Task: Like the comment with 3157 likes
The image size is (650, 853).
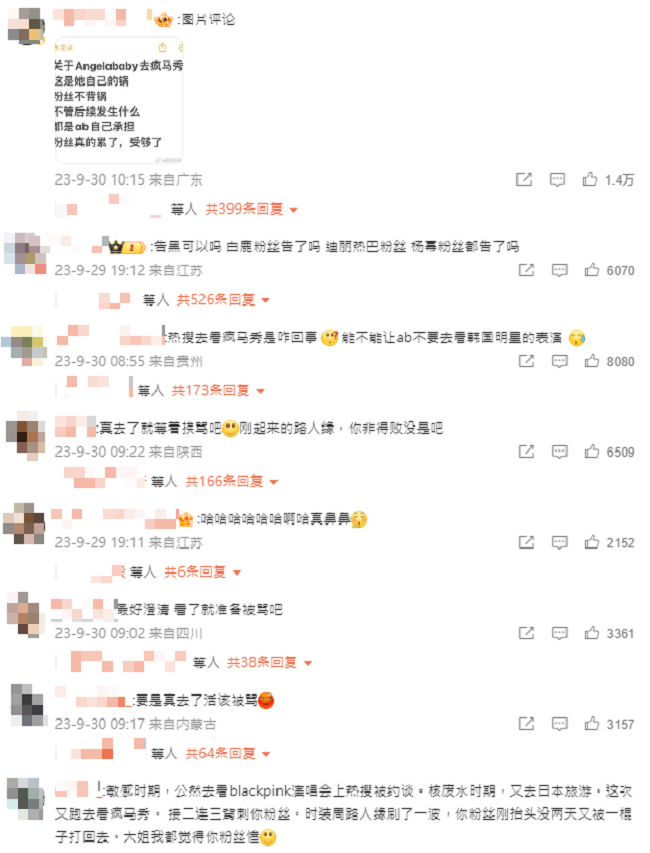Action: click(592, 724)
